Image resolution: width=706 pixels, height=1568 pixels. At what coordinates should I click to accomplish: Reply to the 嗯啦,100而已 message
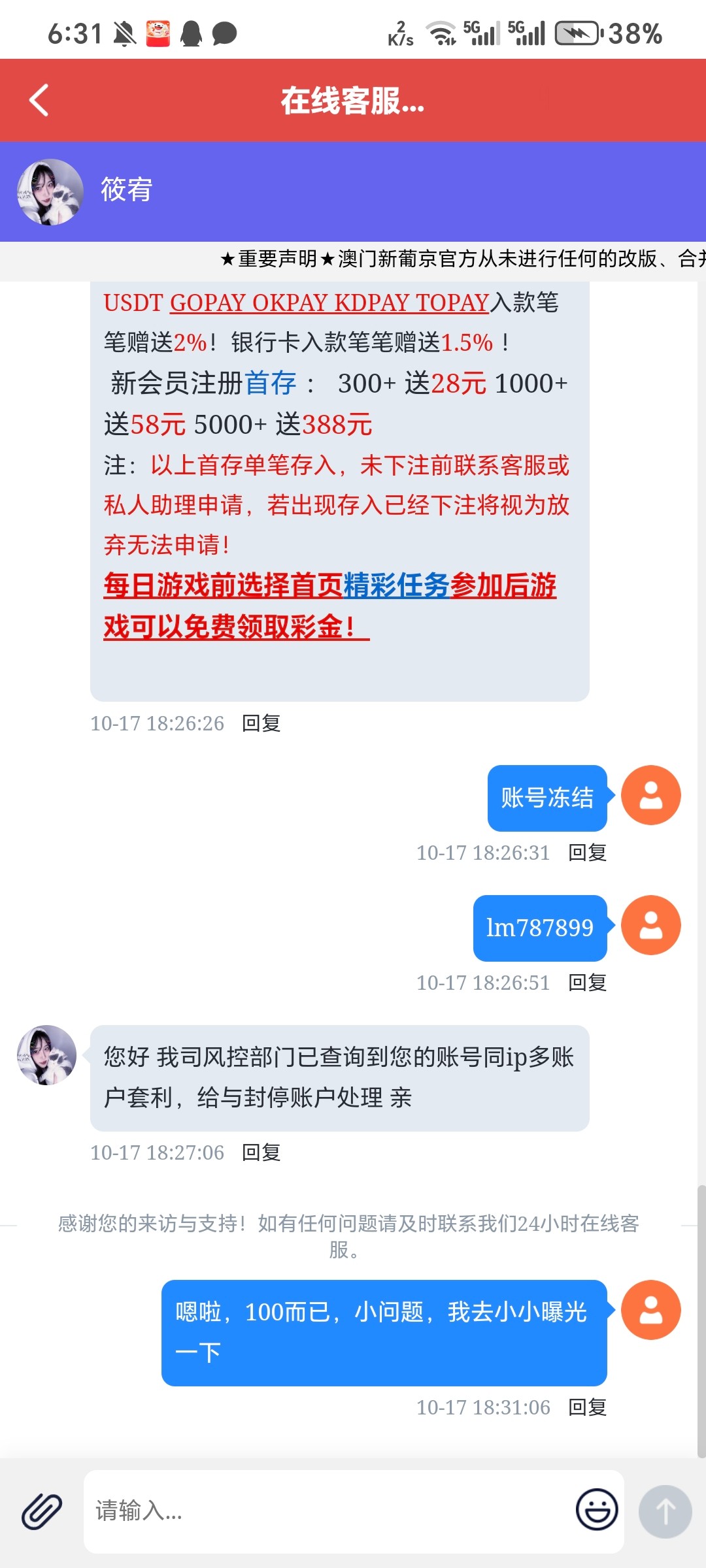[587, 1407]
